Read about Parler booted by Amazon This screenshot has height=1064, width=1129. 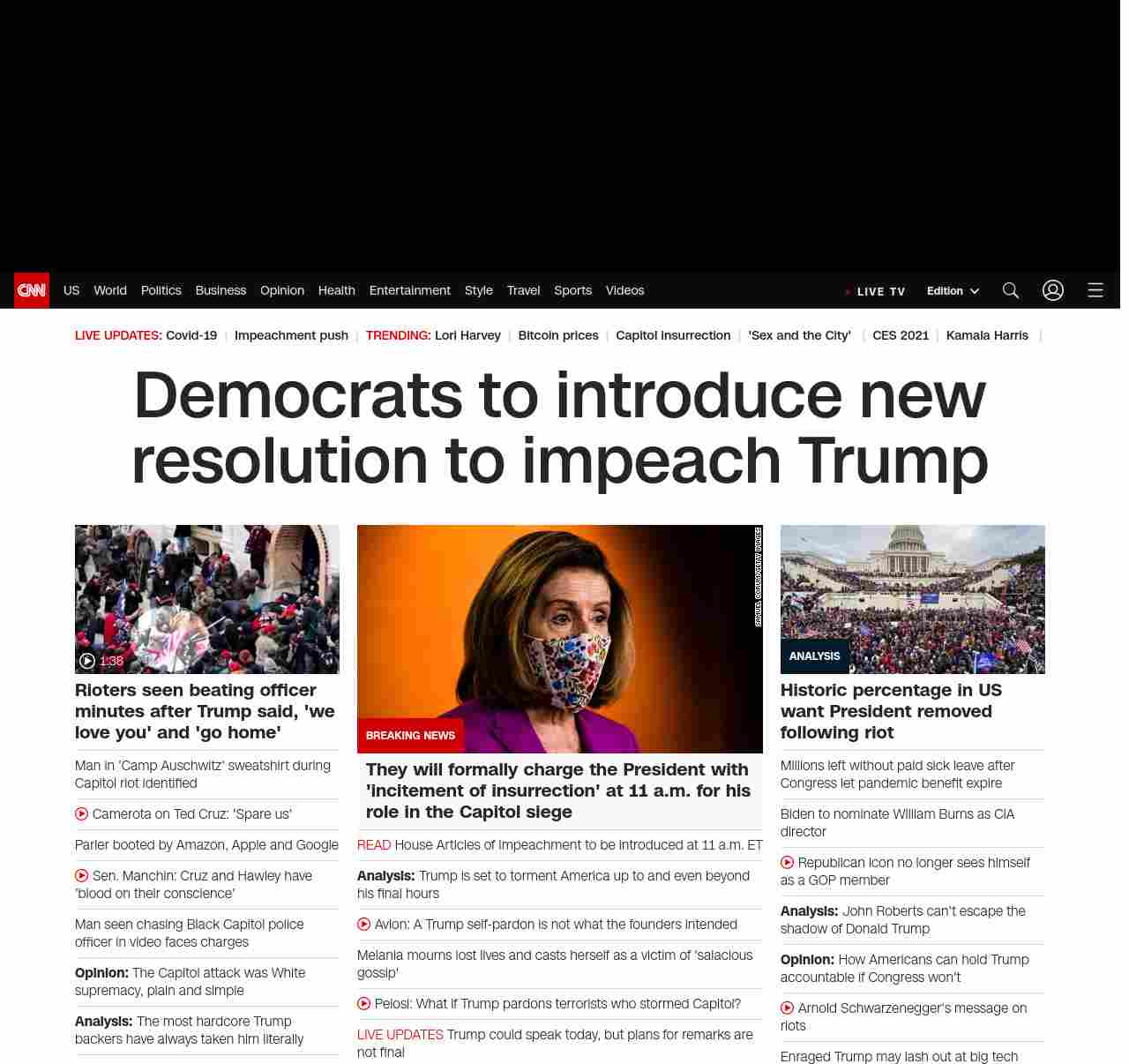coord(206,845)
